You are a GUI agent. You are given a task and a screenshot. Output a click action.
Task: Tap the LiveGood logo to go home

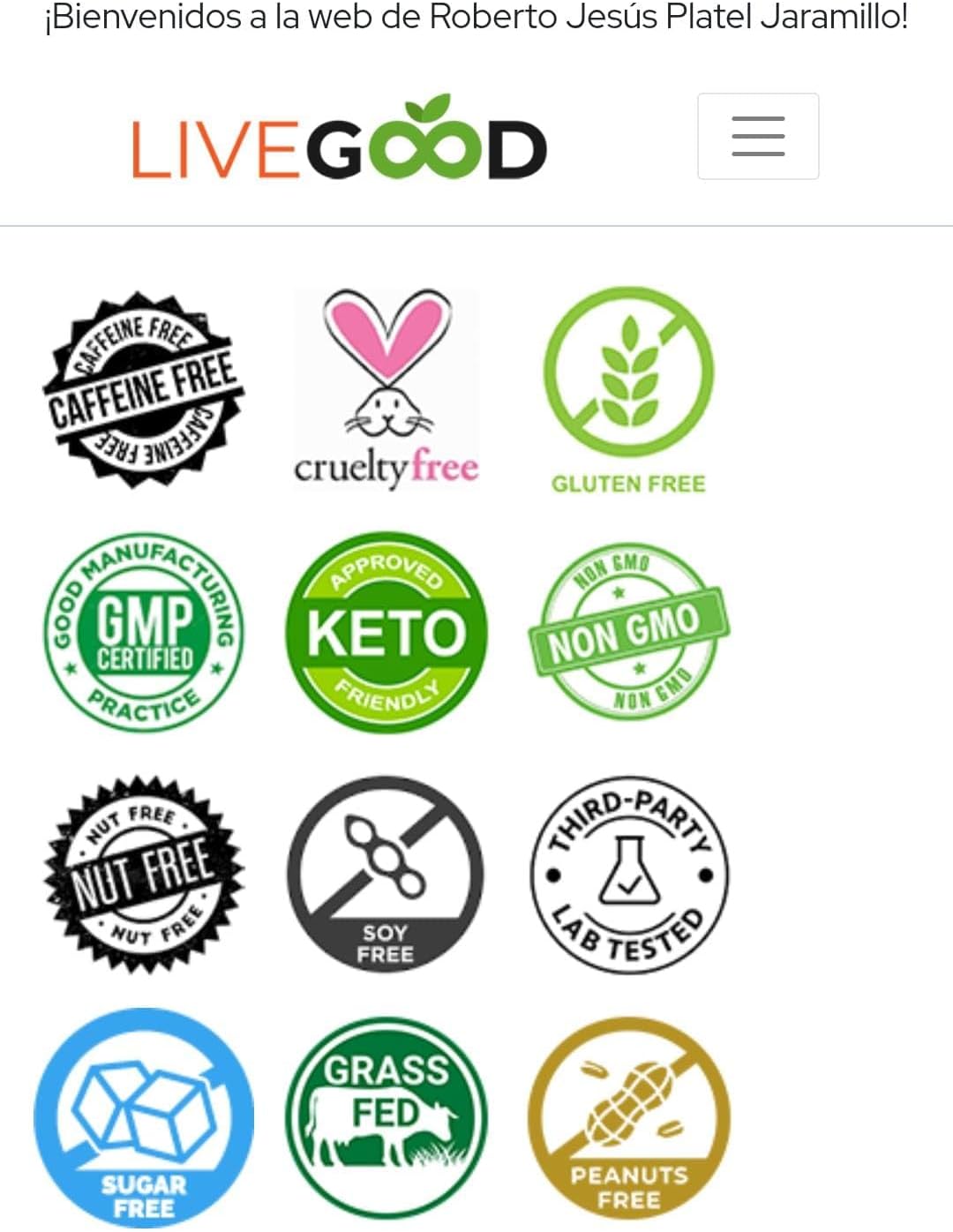tap(339, 141)
